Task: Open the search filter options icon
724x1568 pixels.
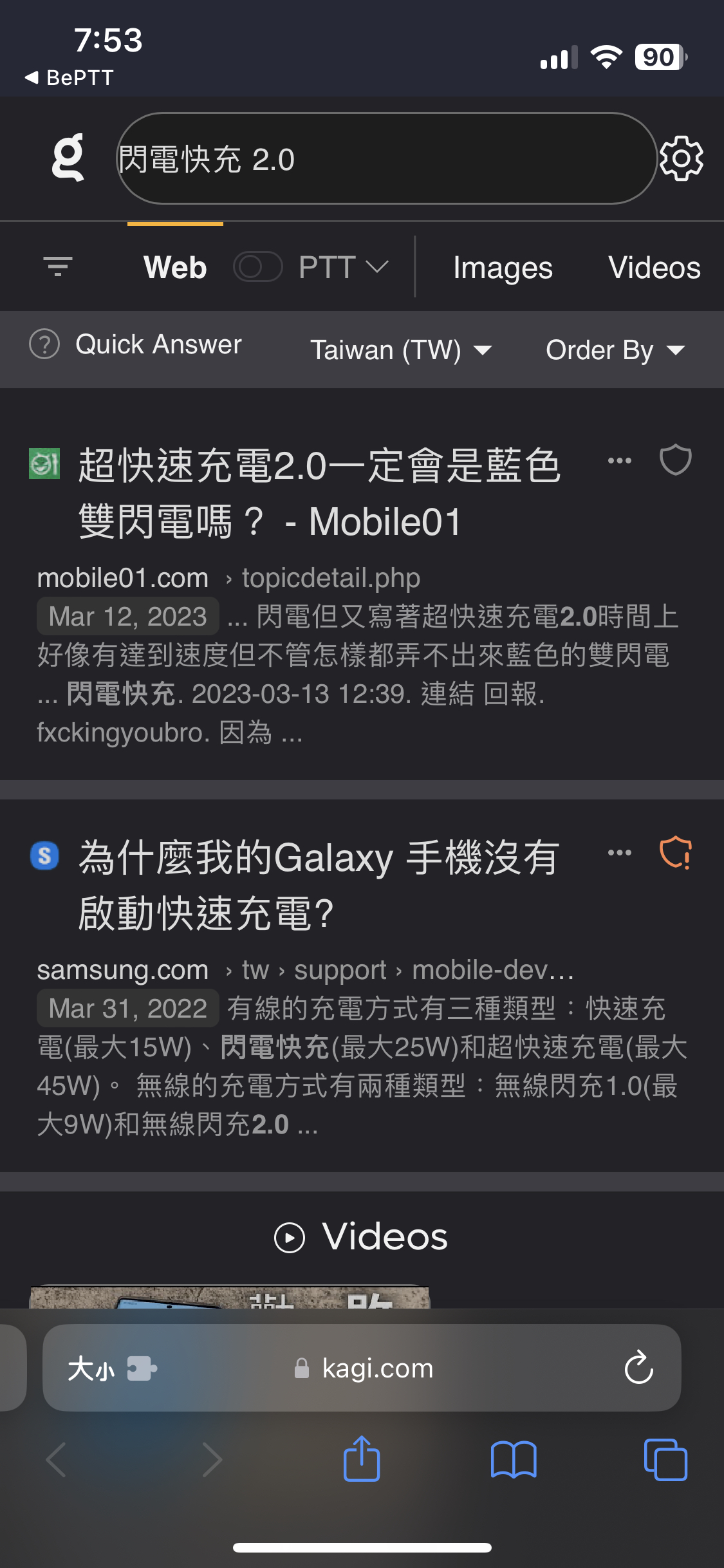Action: [x=58, y=266]
